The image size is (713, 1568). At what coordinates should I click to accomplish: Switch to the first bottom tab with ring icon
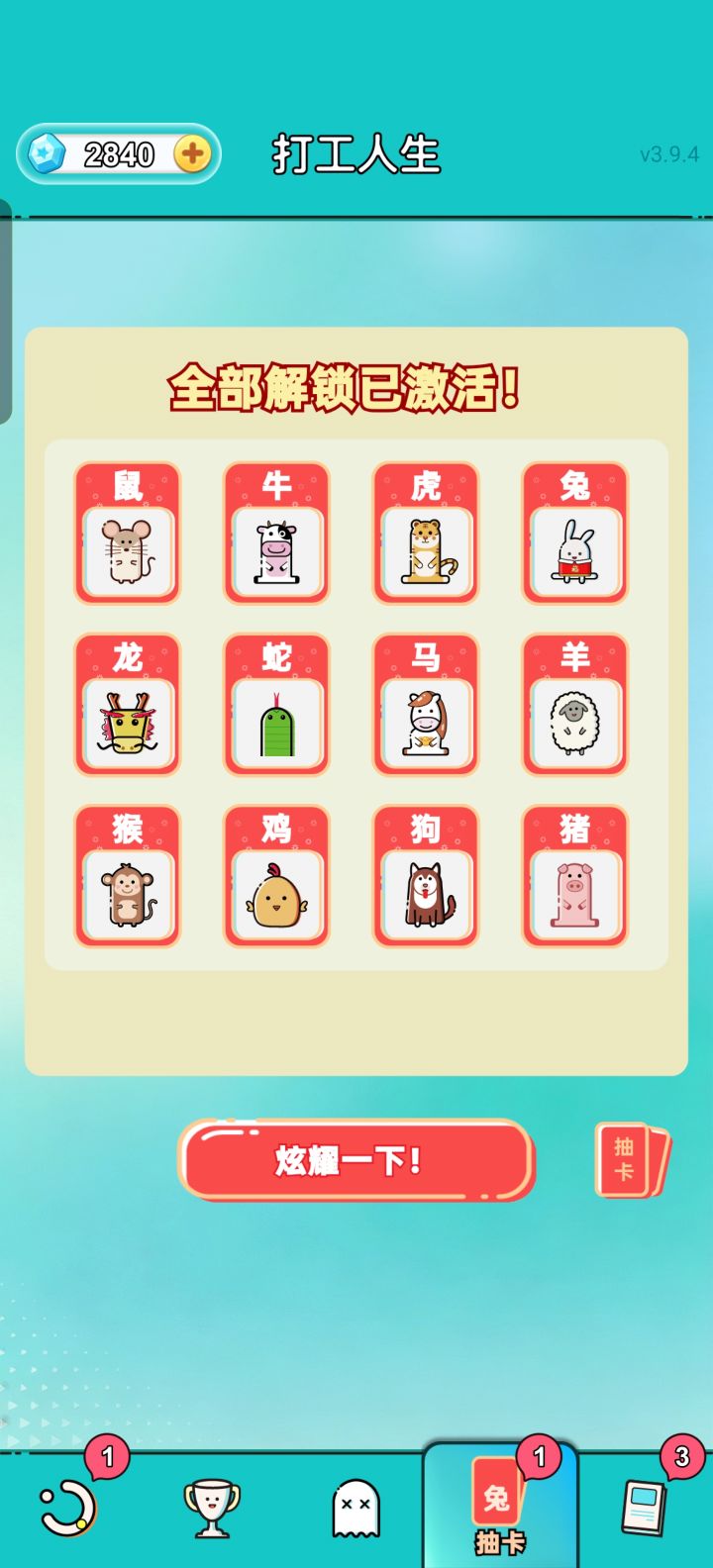[x=68, y=1509]
